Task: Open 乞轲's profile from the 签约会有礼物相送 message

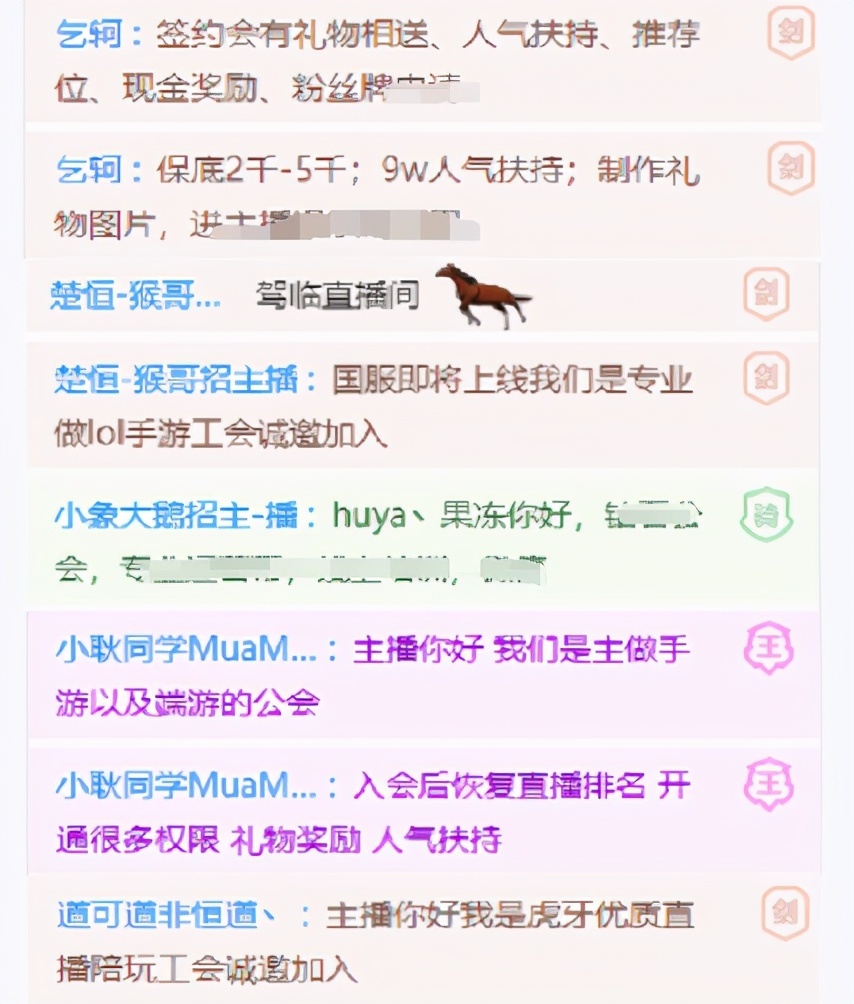Action: pyautogui.click(x=86, y=36)
